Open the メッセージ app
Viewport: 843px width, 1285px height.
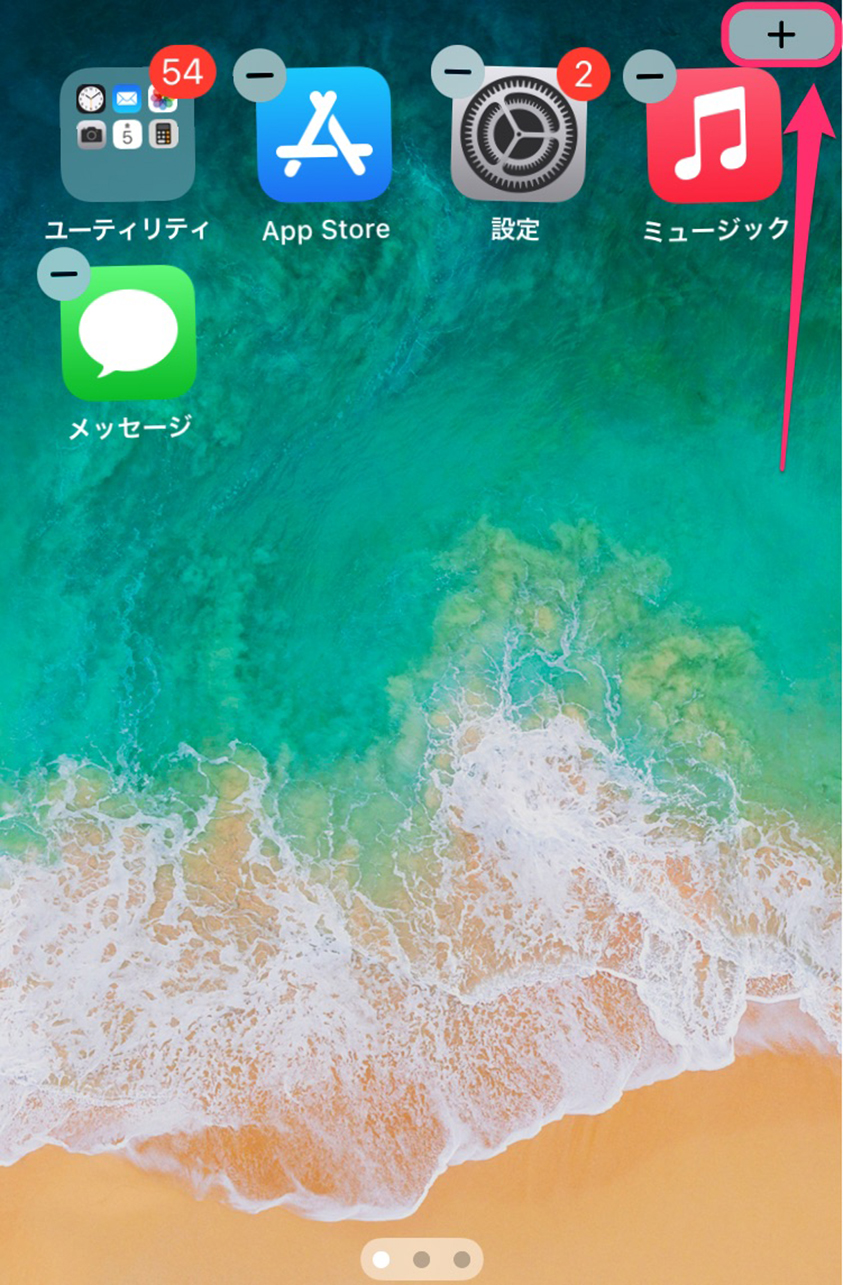coord(128,333)
